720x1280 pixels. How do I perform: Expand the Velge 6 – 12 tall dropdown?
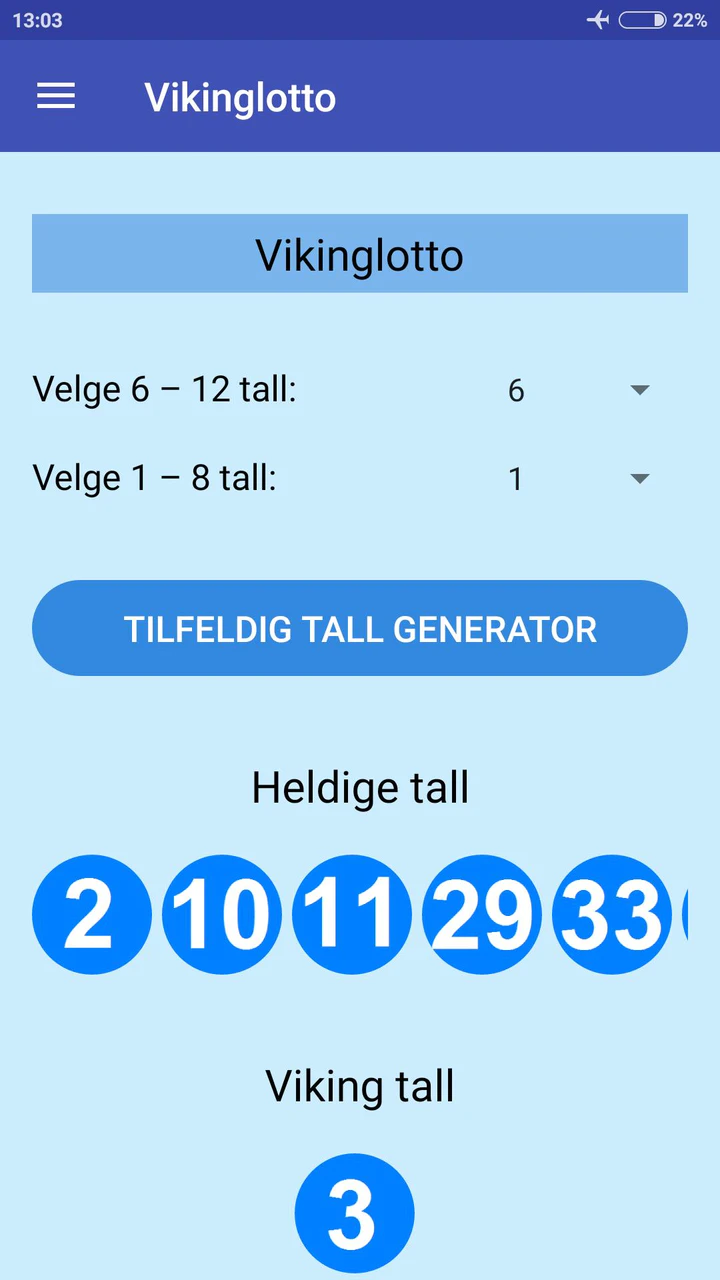[578, 390]
